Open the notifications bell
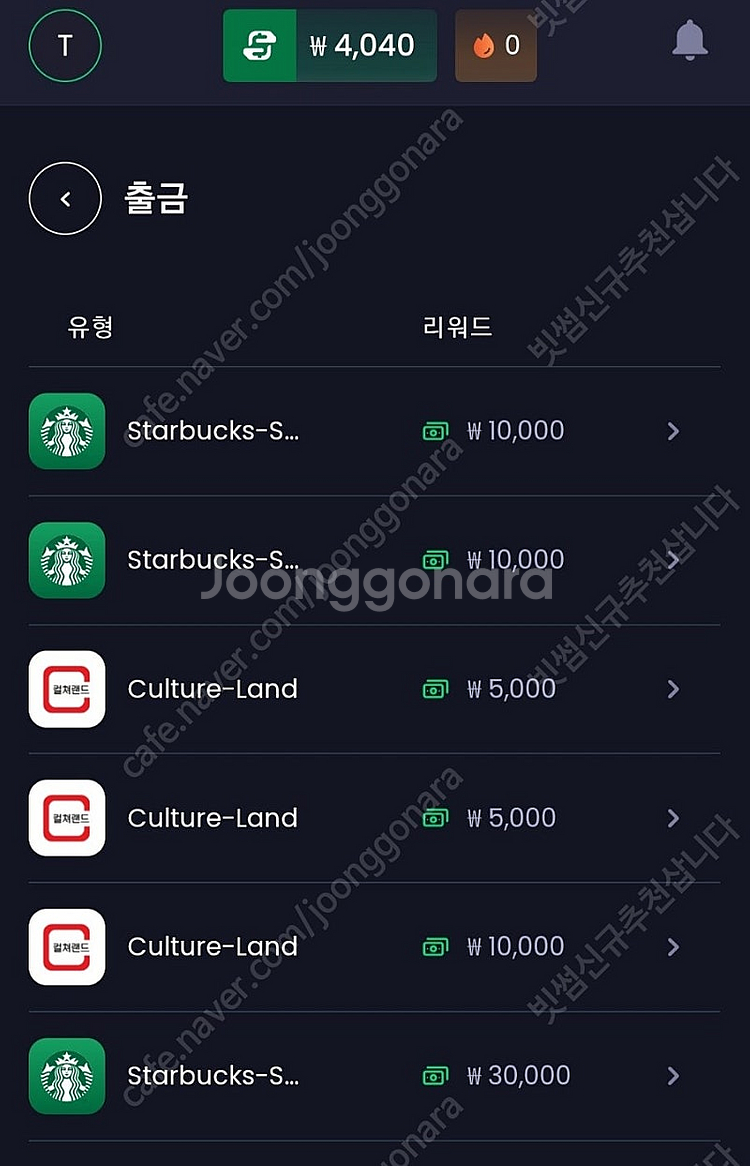This screenshot has height=1166, width=750. click(689, 41)
